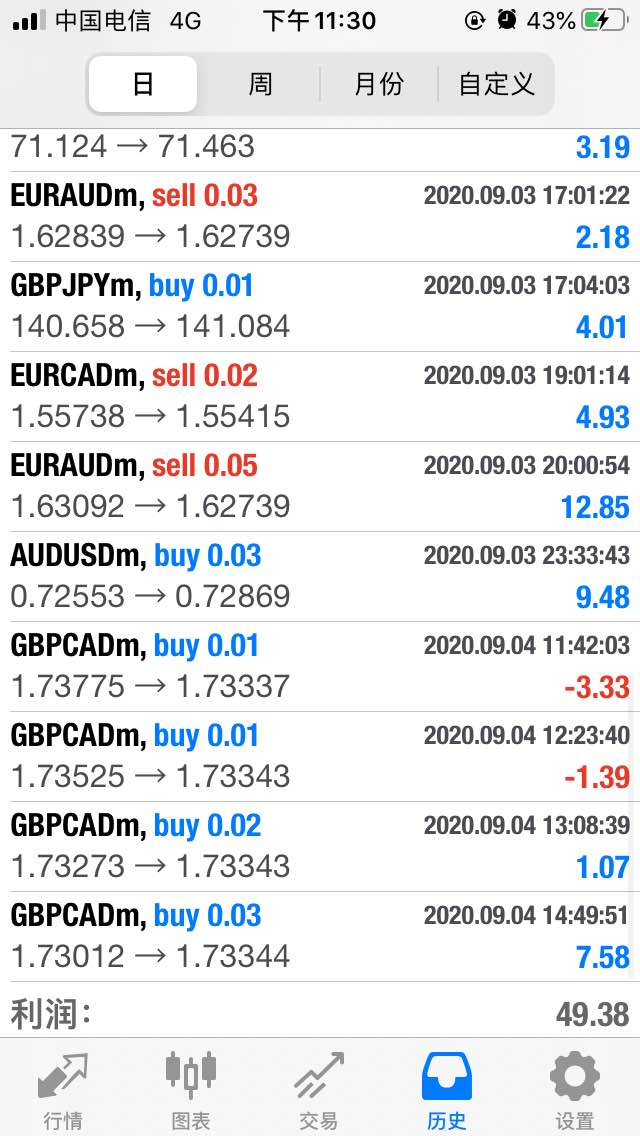Expand the EURAUDm sell 0.05 trade
Viewport: 640px width, 1136px height.
tap(320, 486)
